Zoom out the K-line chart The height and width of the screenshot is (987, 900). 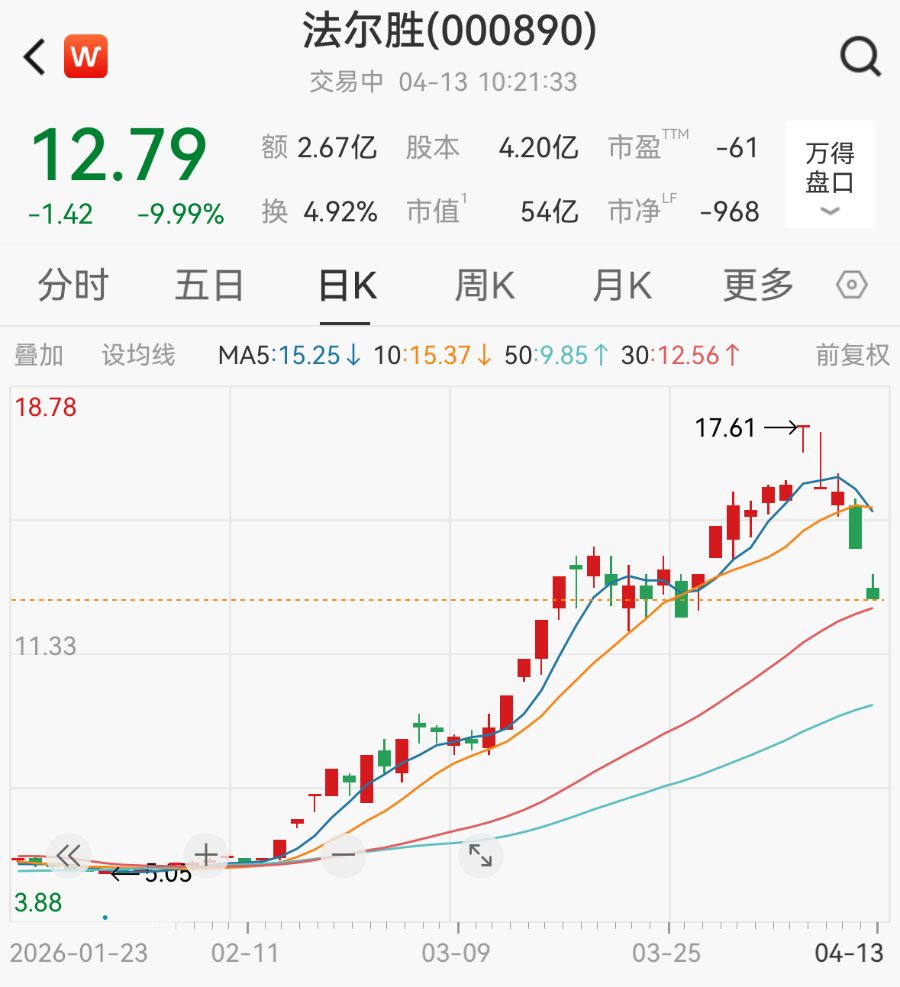(x=343, y=855)
